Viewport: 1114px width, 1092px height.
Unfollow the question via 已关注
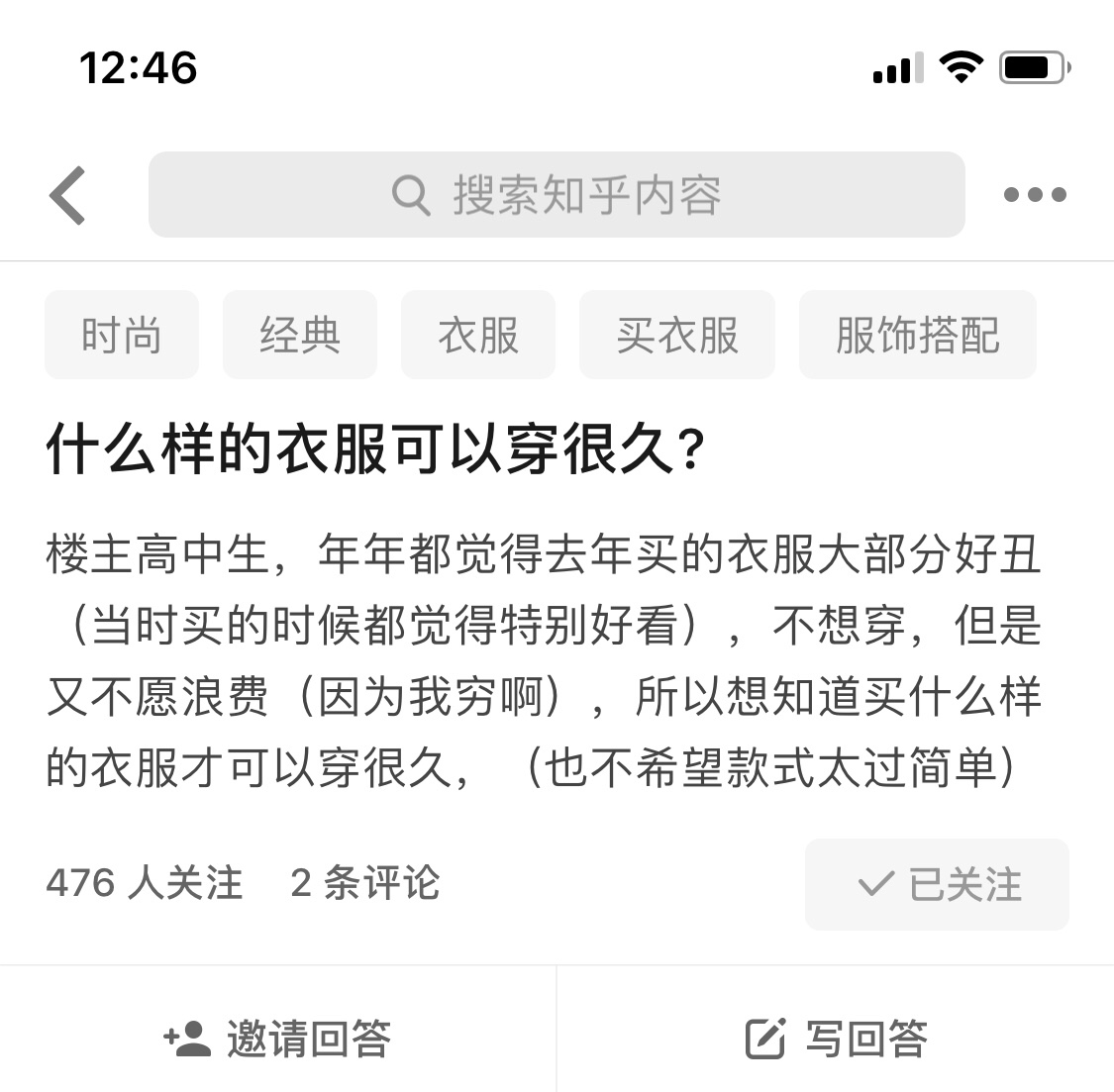tap(937, 884)
